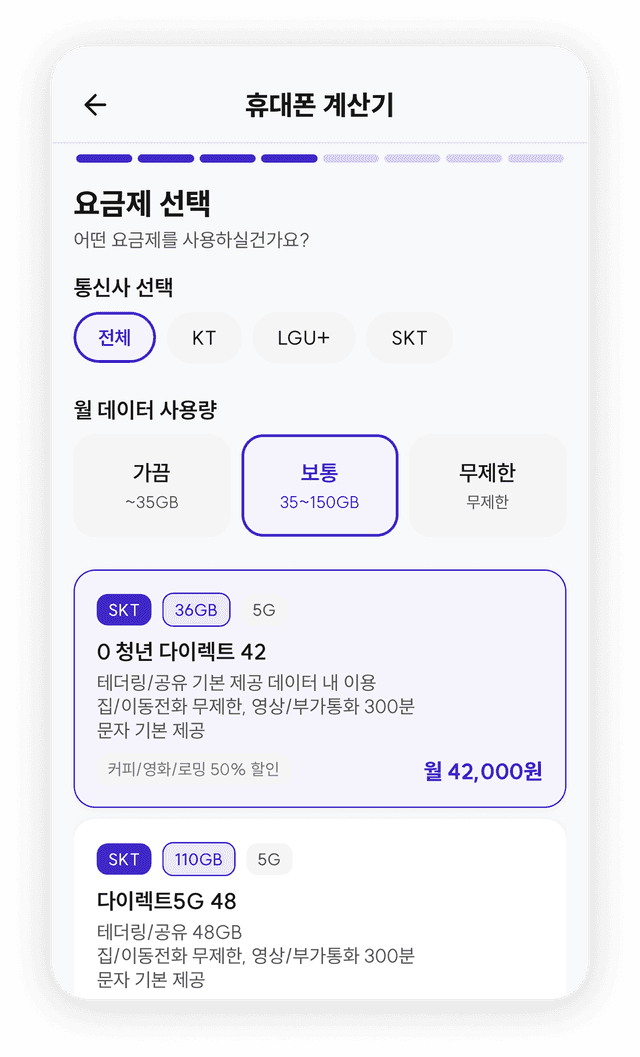This screenshot has width=640, height=1057.
Task: Choose 무제한 data usage option
Action: tap(487, 485)
